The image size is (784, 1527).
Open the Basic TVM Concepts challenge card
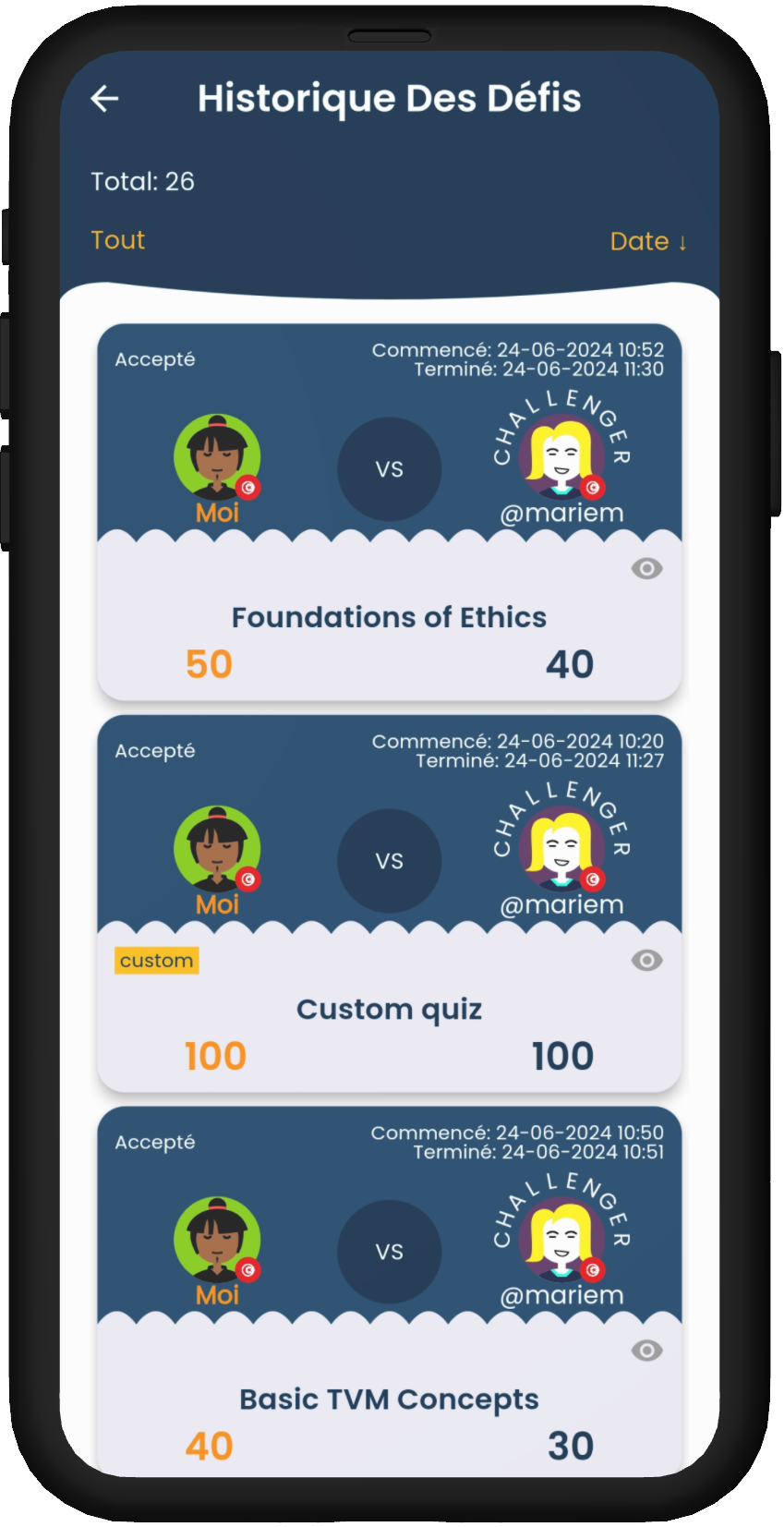[x=389, y=1400]
